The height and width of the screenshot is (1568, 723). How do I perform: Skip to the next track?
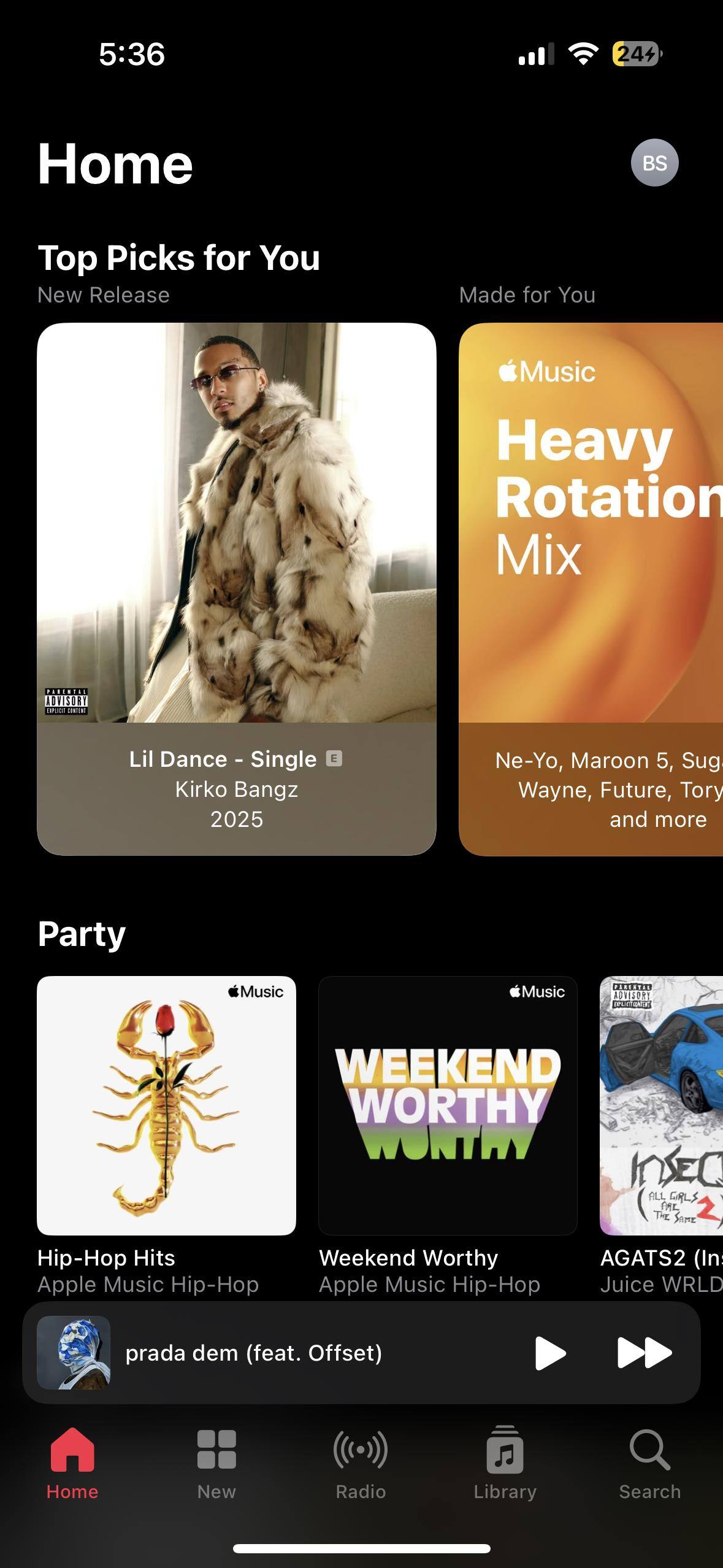(644, 1353)
